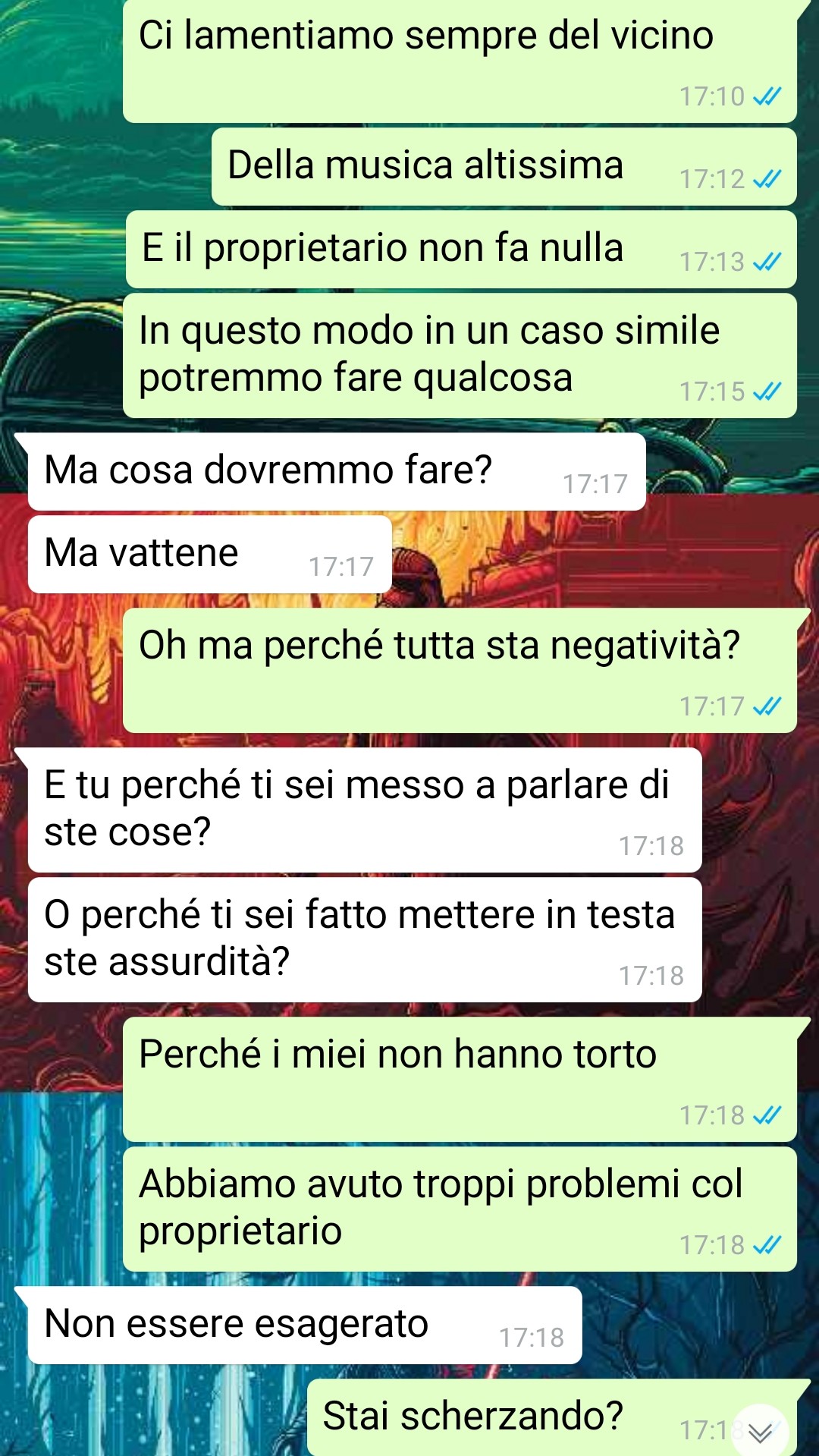The image size is (819, 1456).
Task: Jump to latest messages with the double-chevron button
Action: point(760,1431)
